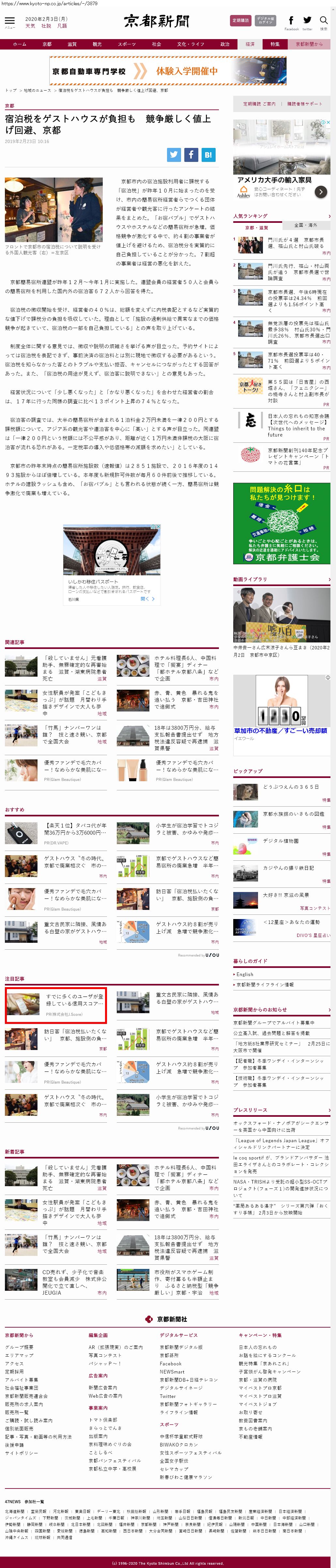The height and width of the screenshot is (1568, 336).
Task: Open the English link in 暮らしのガイド
Action: tap(245, 974)
